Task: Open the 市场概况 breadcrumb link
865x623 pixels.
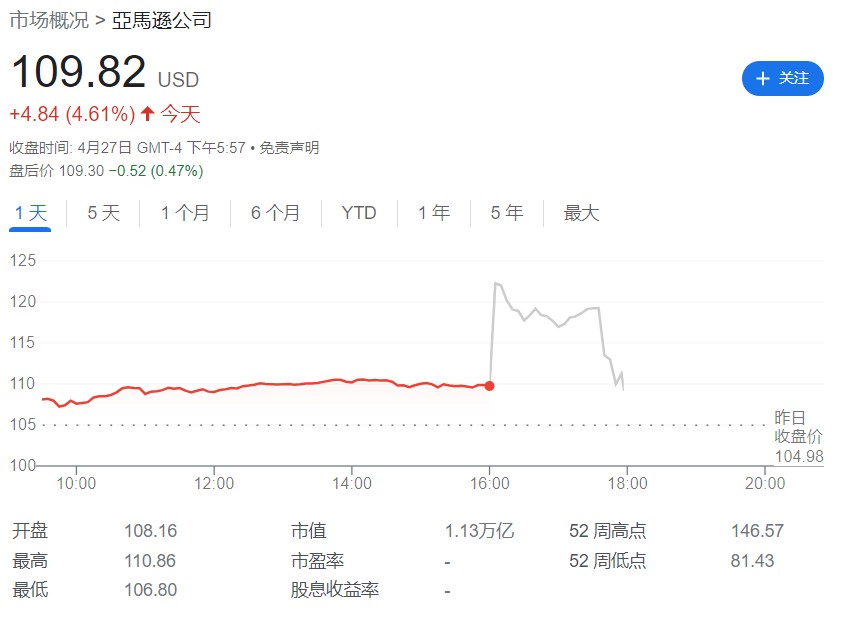Action: (48, 20)
